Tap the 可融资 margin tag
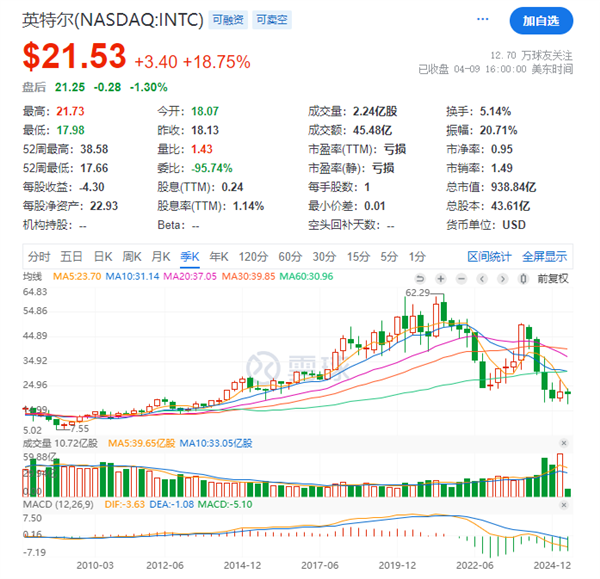Viewport: 600px width, 579px height. (226, 19)
